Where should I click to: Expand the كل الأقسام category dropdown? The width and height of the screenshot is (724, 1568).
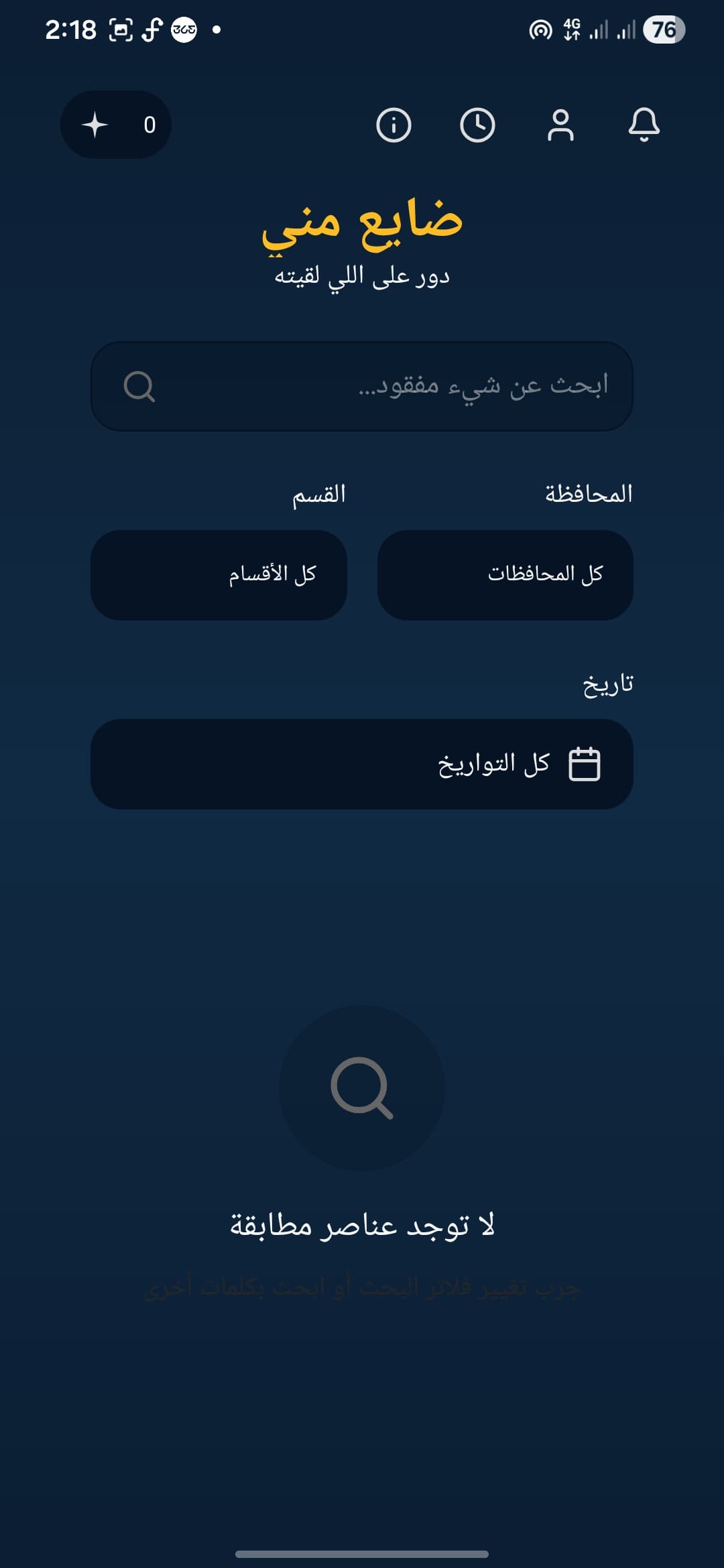pos(219,575)
